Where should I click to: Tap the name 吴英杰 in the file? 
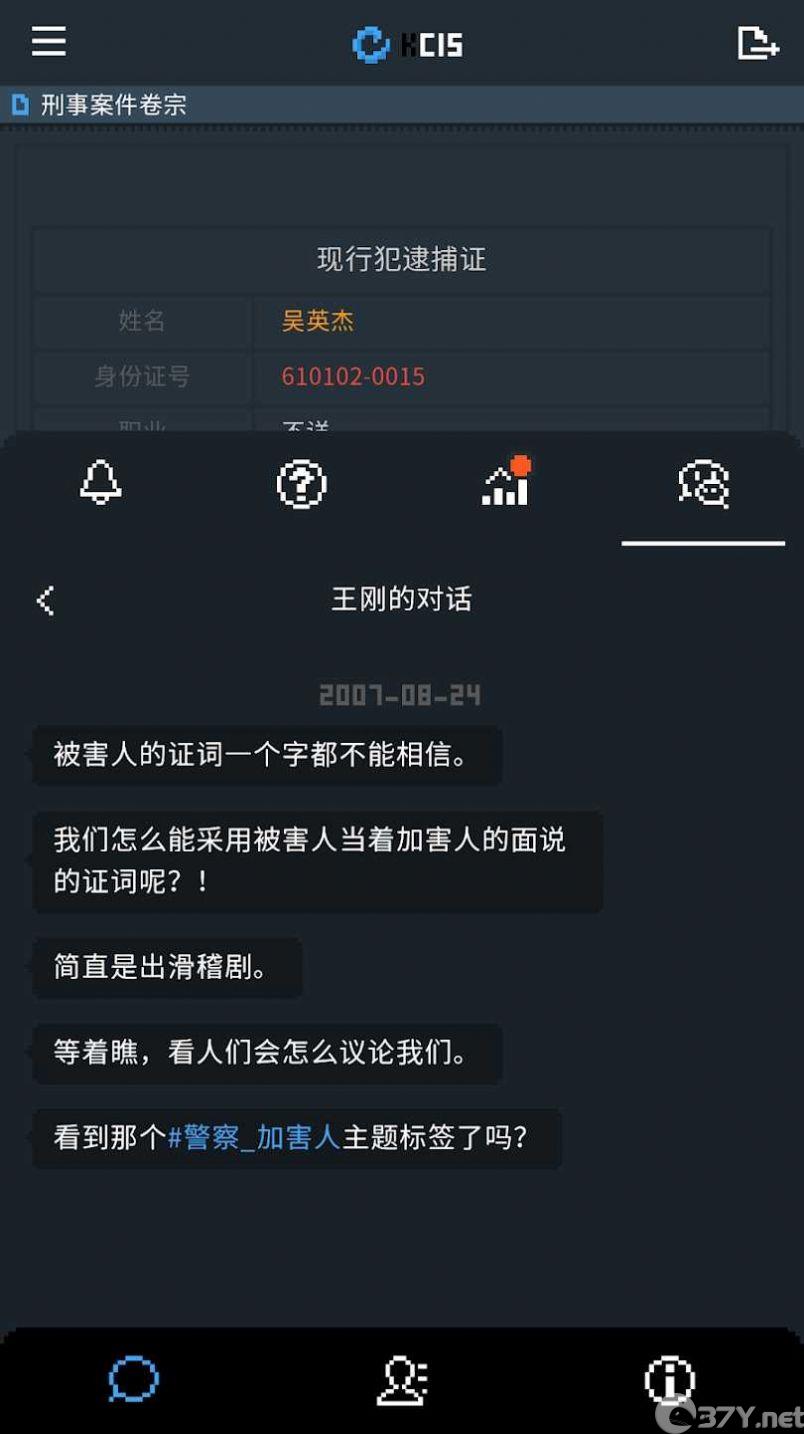coord(318,321)
